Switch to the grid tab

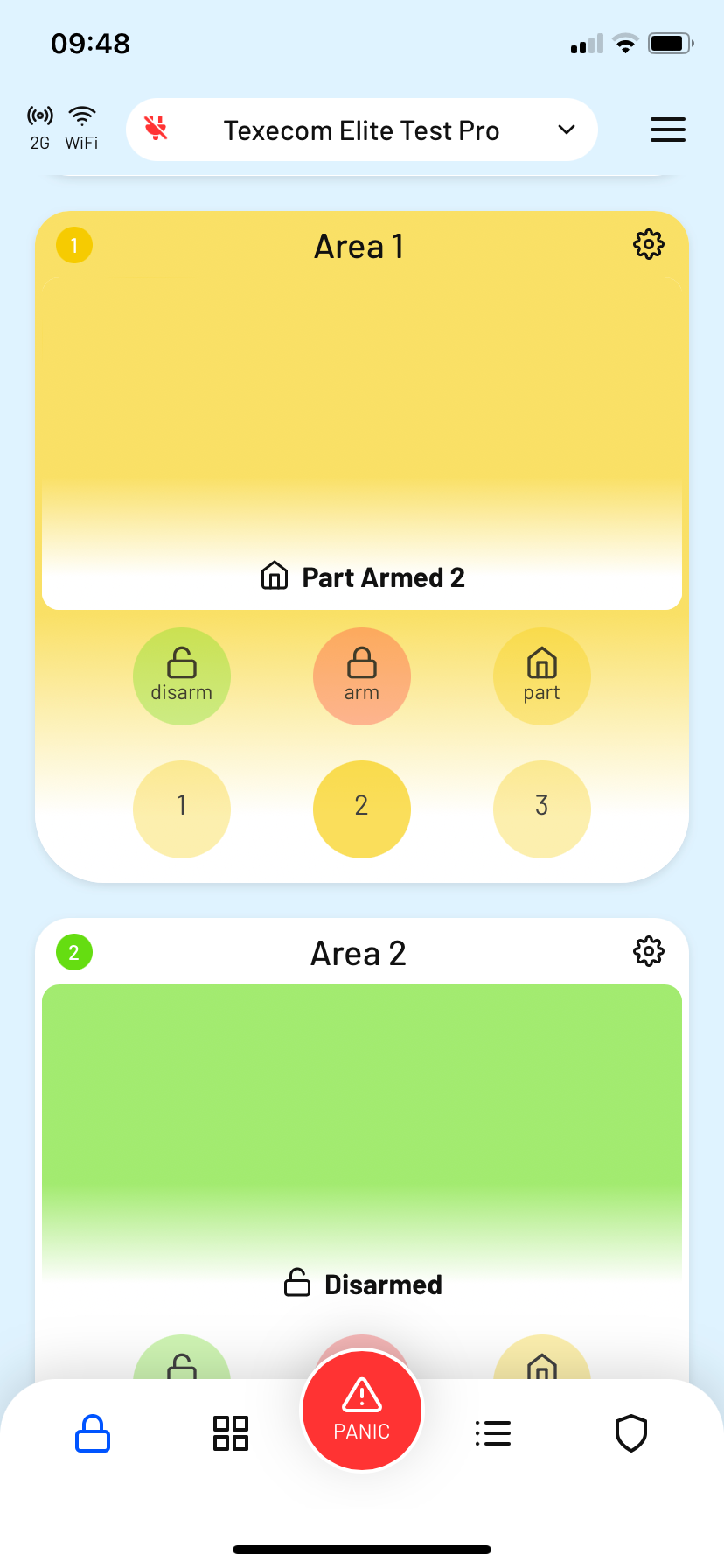(231, 1433)
